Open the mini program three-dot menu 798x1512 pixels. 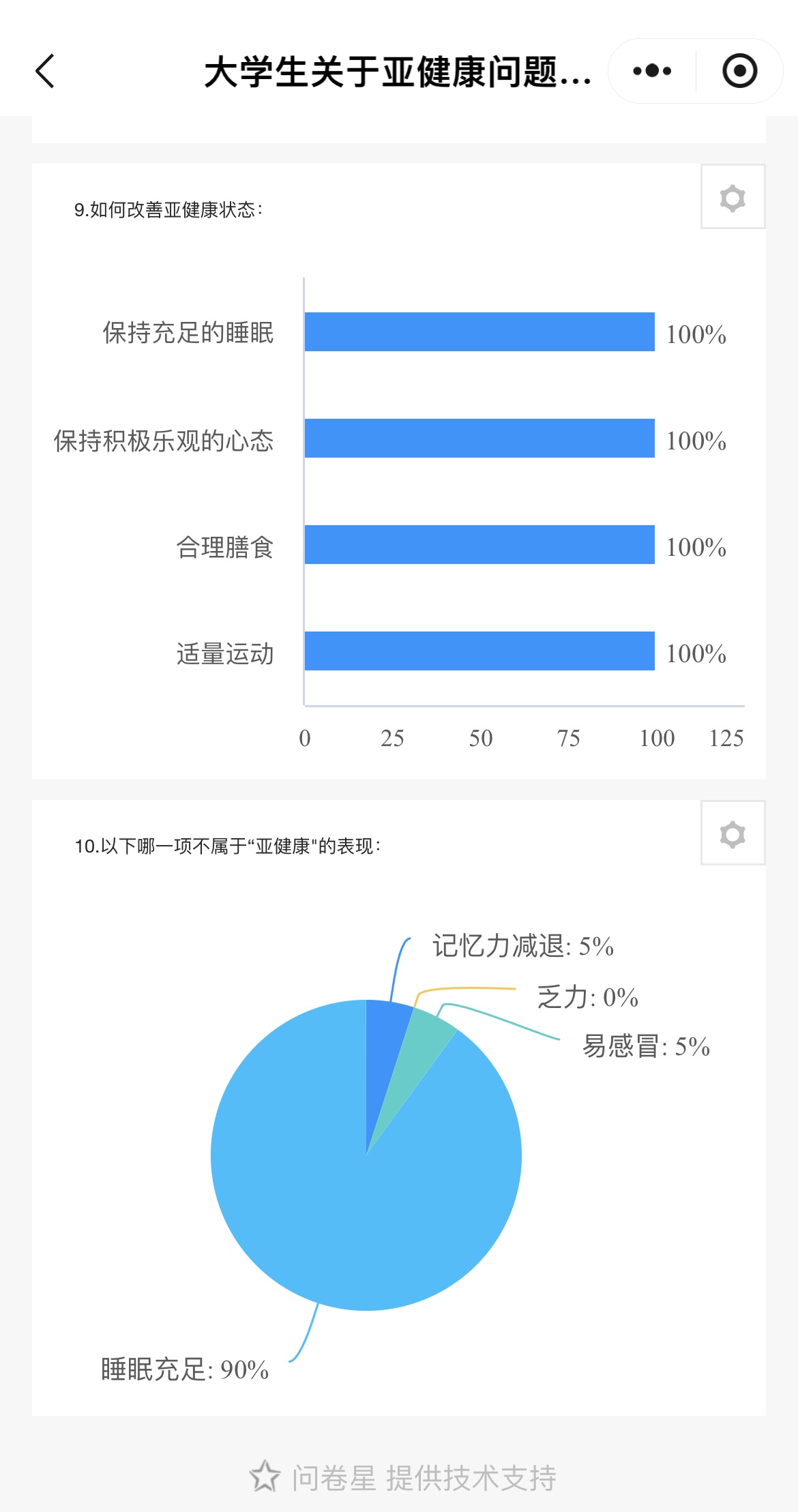click(652, 71)
